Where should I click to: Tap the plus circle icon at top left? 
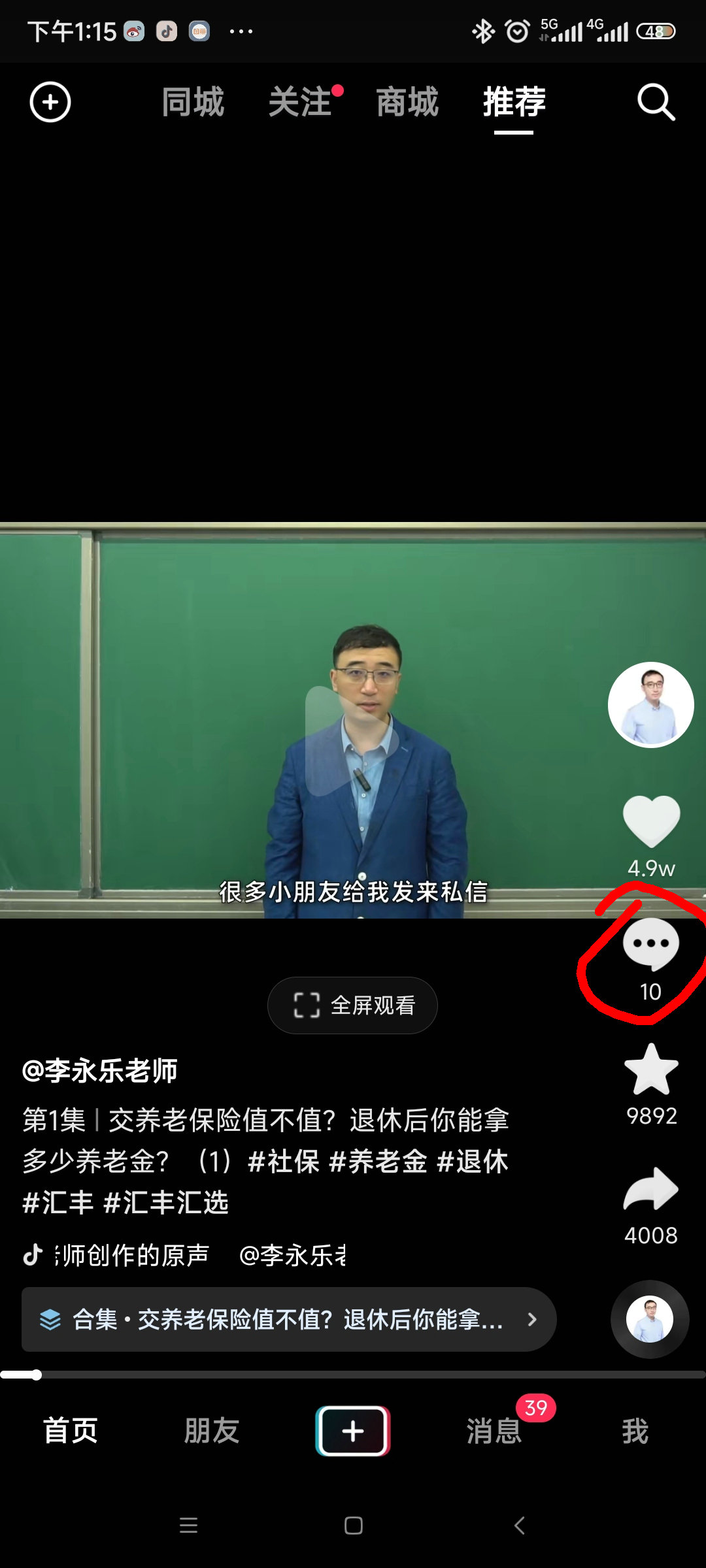coord(50,103)
